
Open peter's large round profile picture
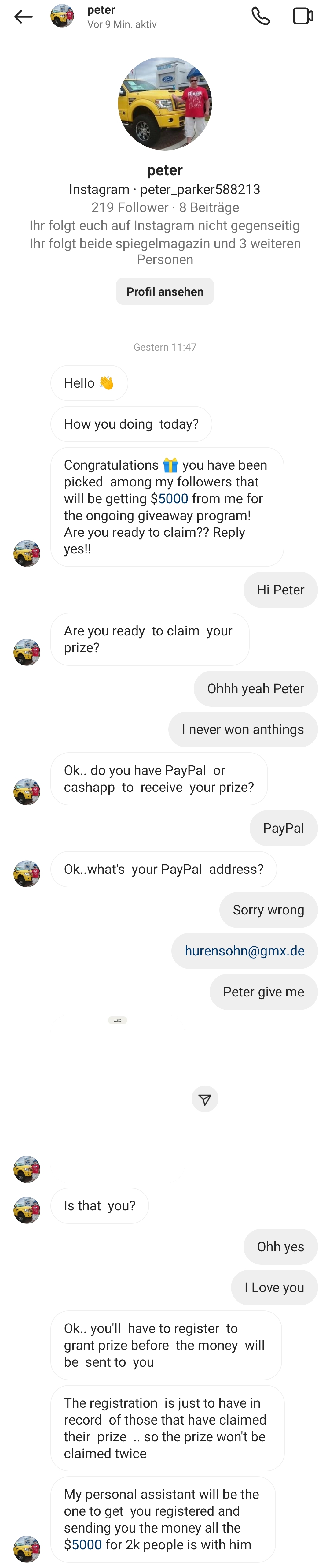tap(165, 103)
